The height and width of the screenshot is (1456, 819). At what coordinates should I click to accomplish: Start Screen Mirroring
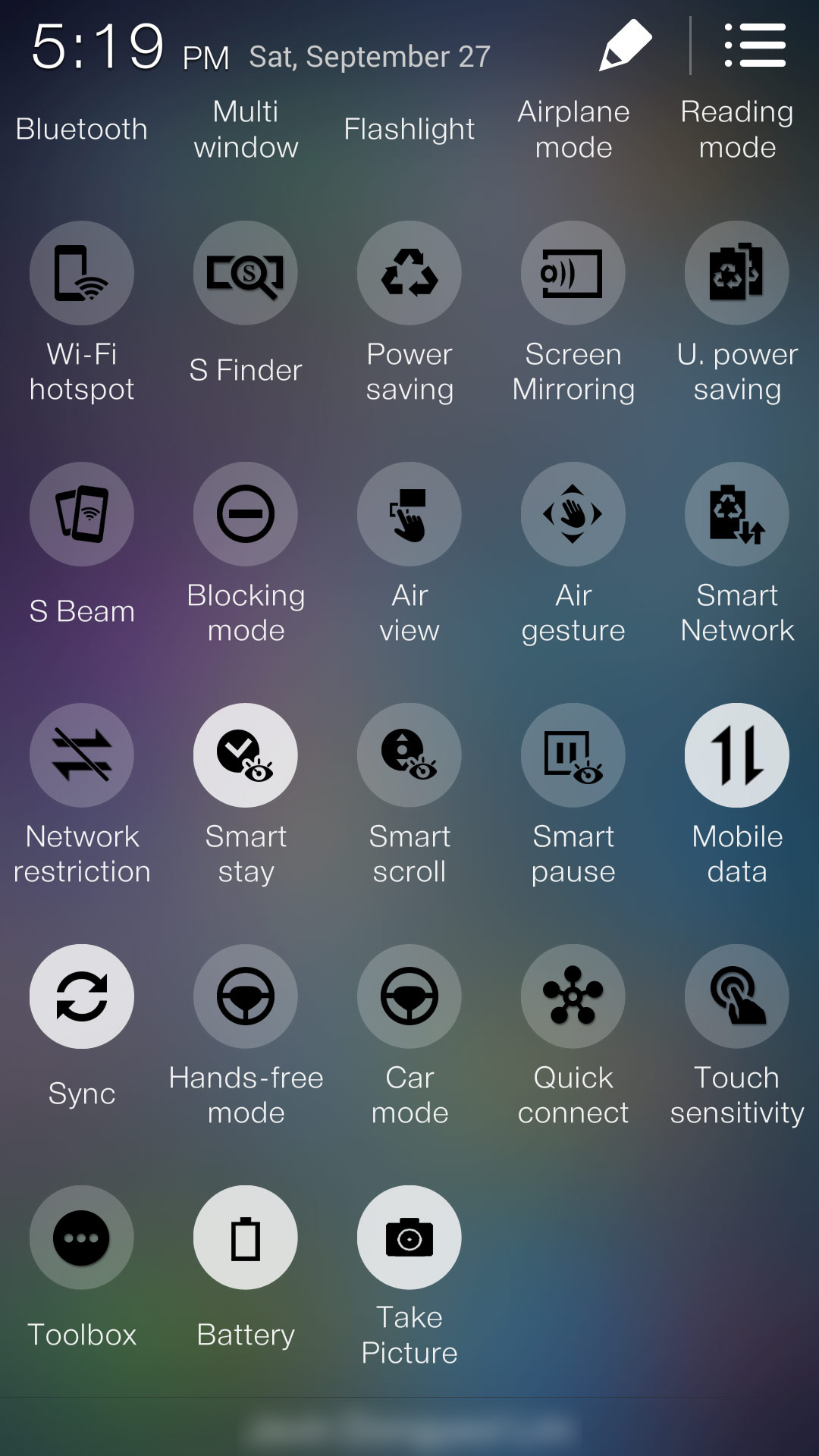573,273
